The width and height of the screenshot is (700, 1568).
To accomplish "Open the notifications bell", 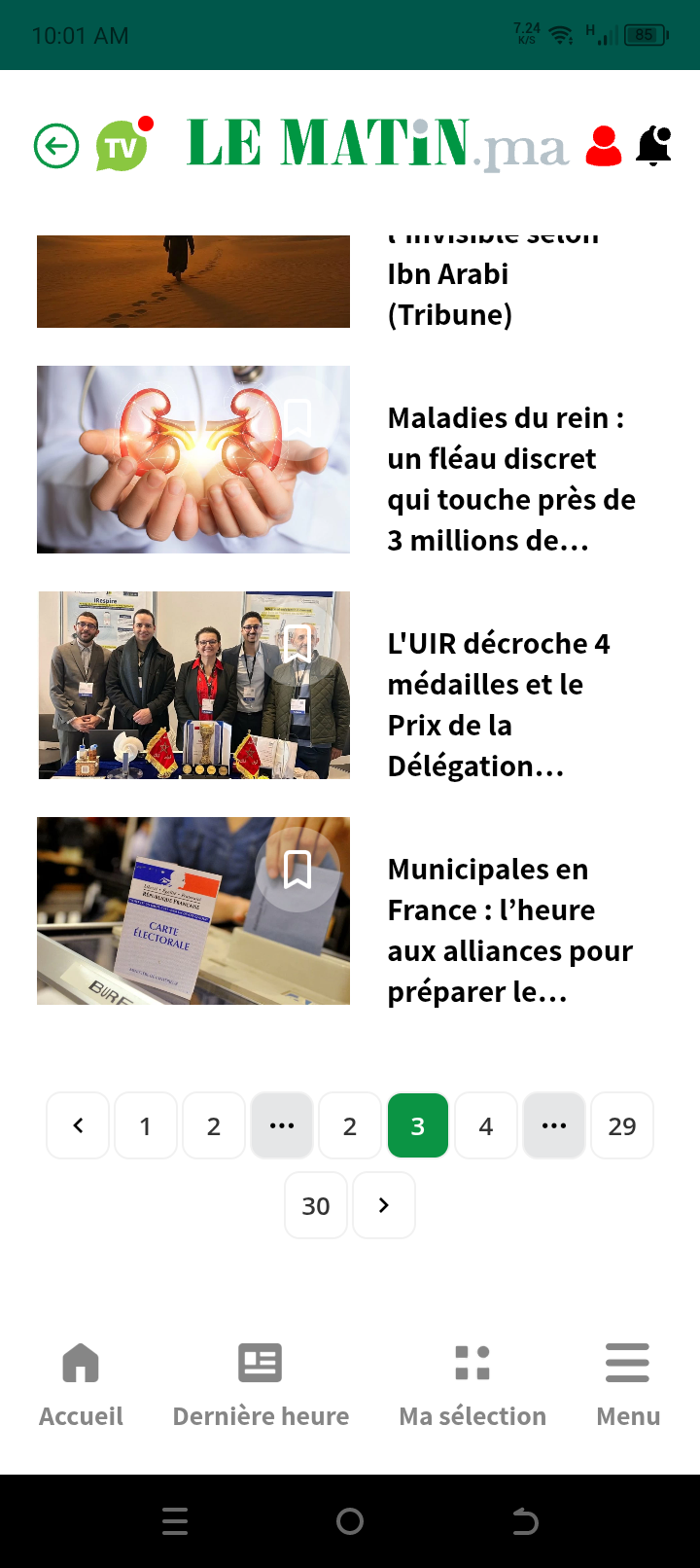I will (654, 147).
